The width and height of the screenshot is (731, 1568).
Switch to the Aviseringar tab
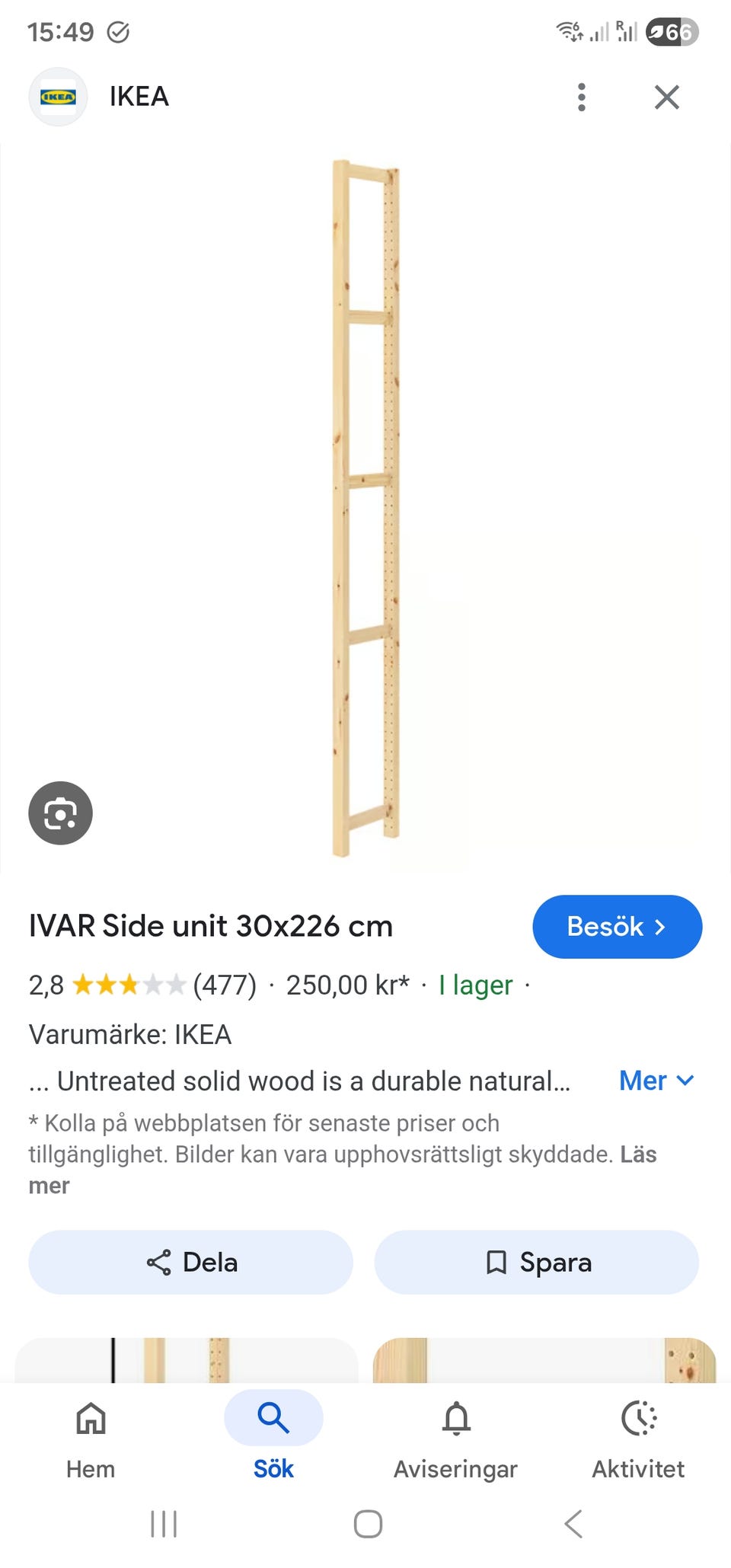pyautogui.click(x=455, y=1436)
